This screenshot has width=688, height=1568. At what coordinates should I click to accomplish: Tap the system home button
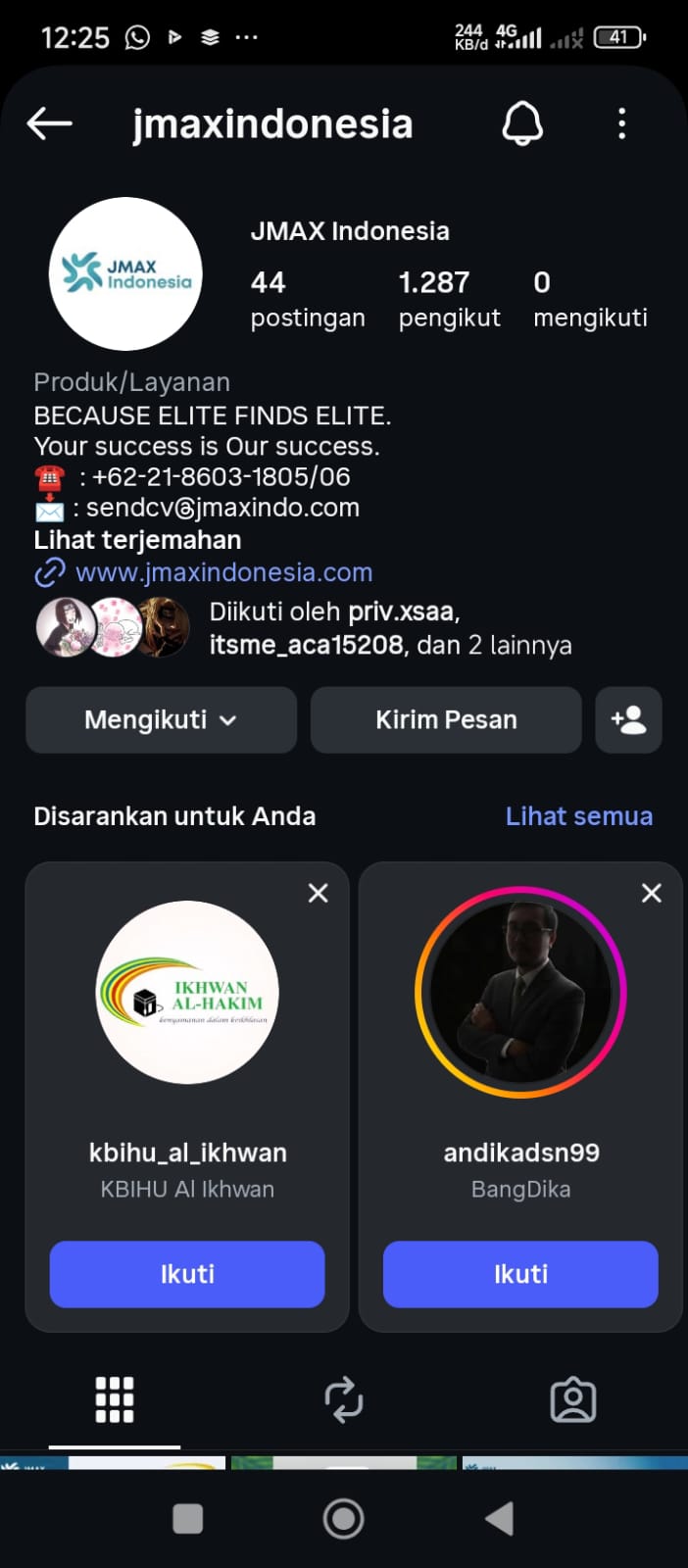(344, 1519)
